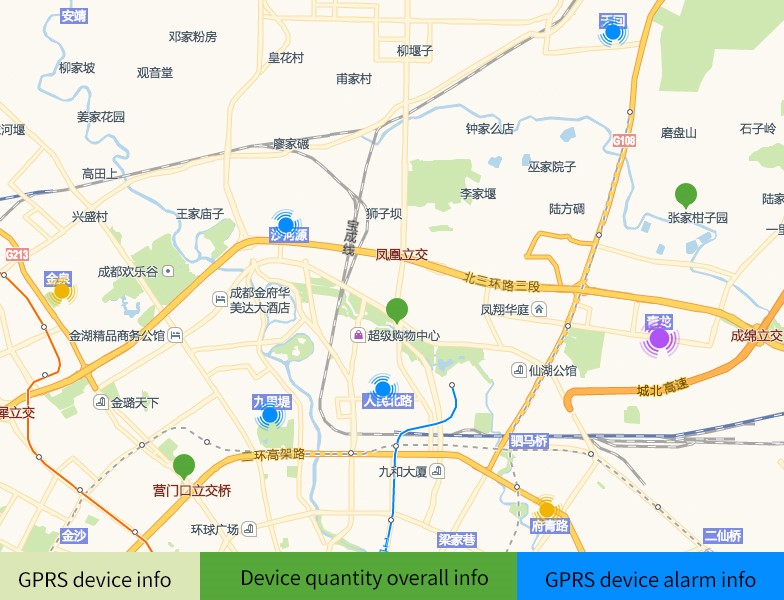Open the blue device marker at 人民北路
784x600 pixels.
click(x=382, y=389)
